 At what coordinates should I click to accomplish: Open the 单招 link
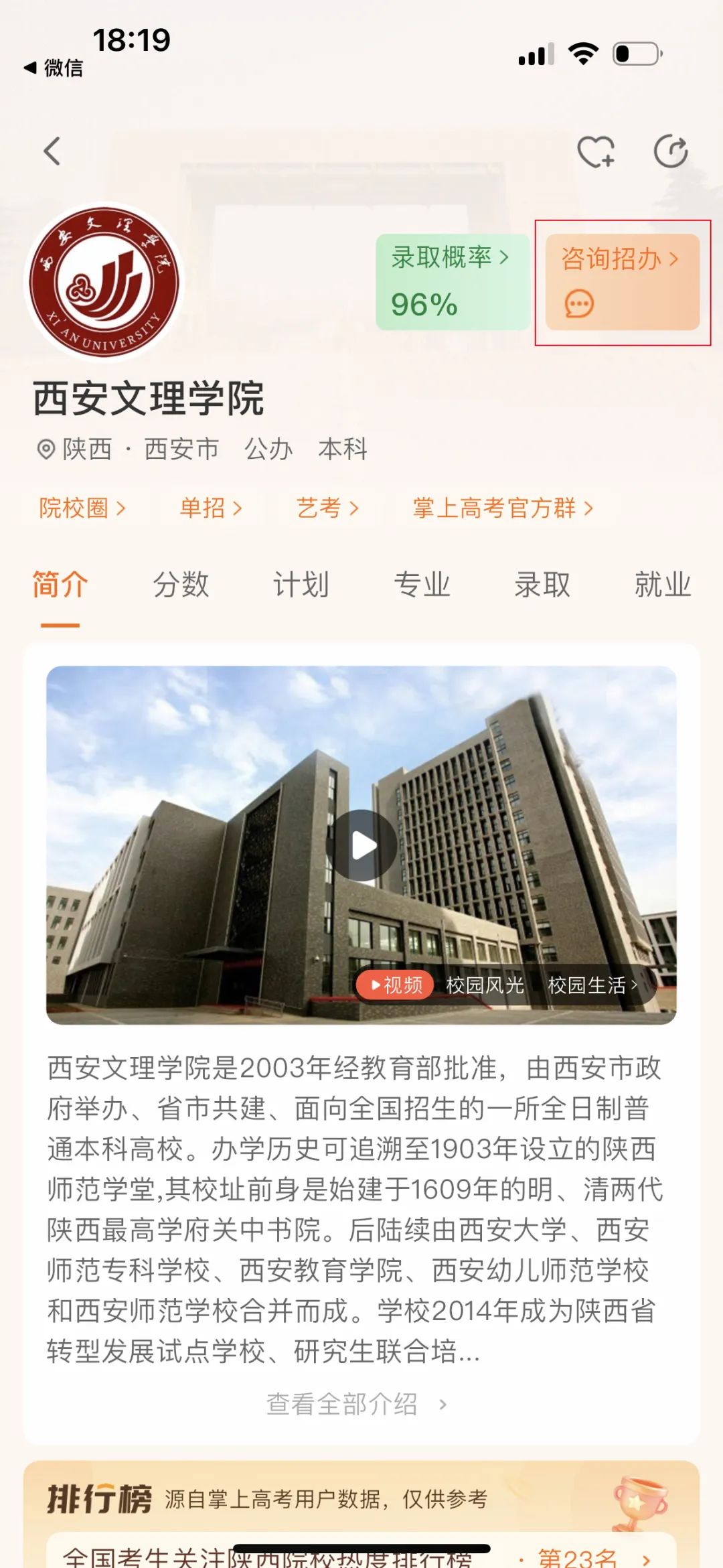point(210,508)
